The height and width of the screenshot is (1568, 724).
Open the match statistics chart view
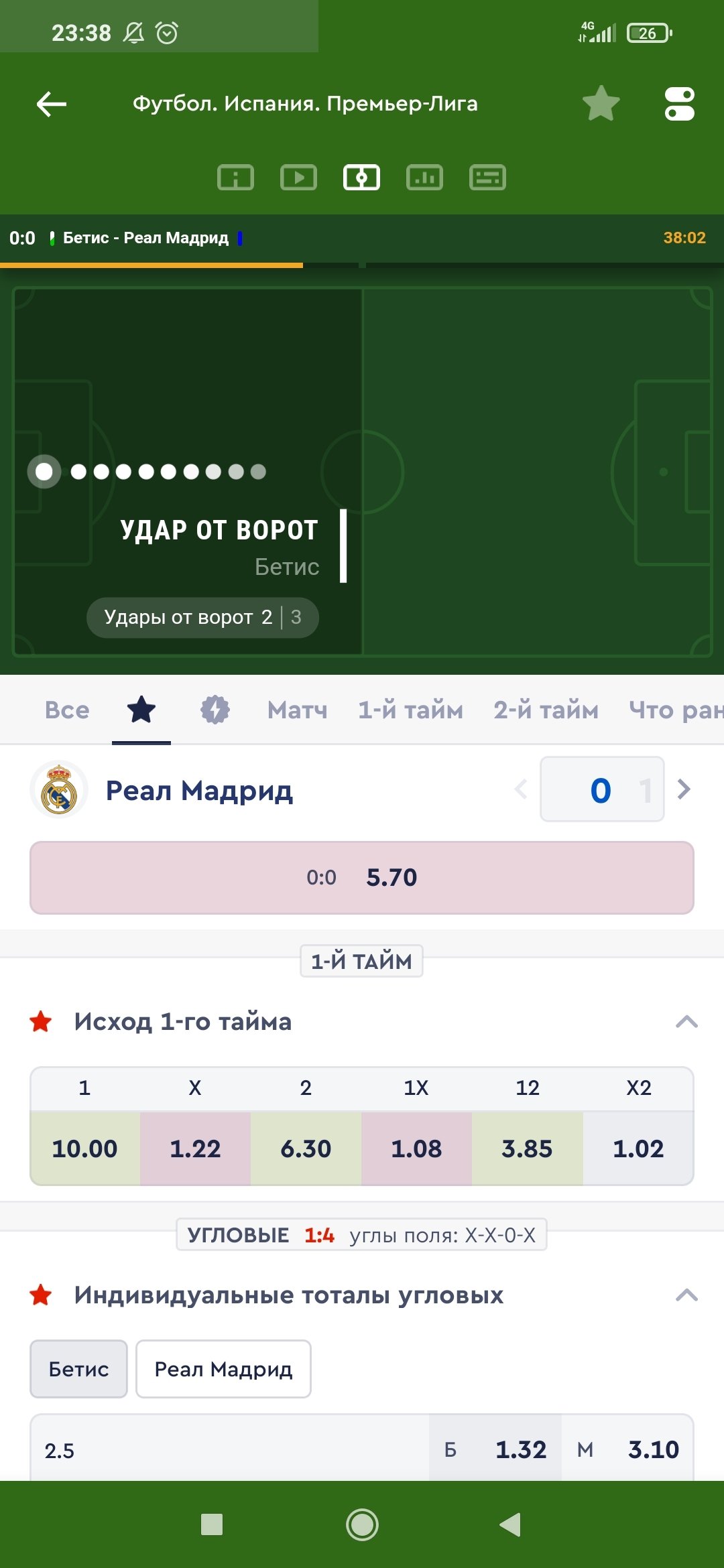click(424, 178)
